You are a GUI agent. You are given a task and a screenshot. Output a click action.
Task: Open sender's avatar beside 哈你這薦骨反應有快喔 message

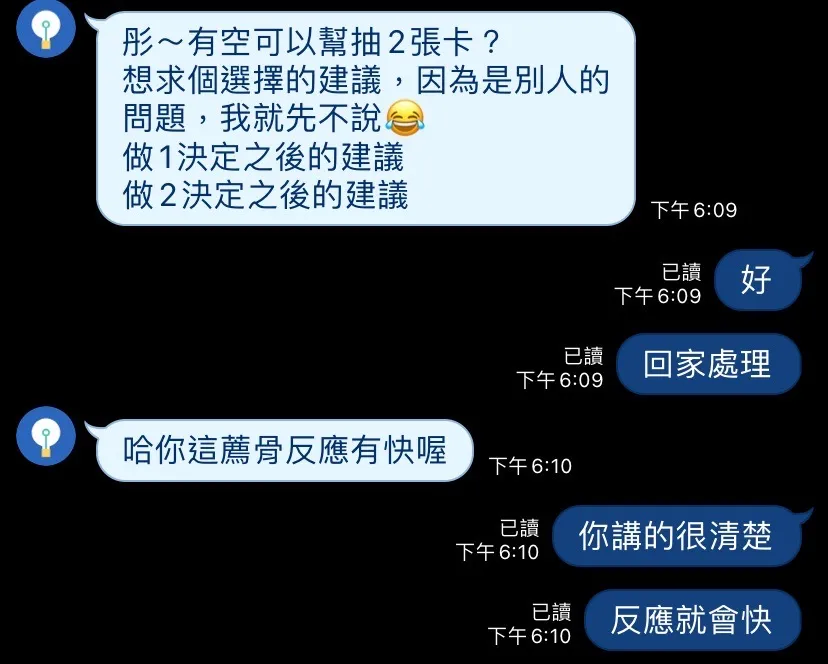(46, 436)
